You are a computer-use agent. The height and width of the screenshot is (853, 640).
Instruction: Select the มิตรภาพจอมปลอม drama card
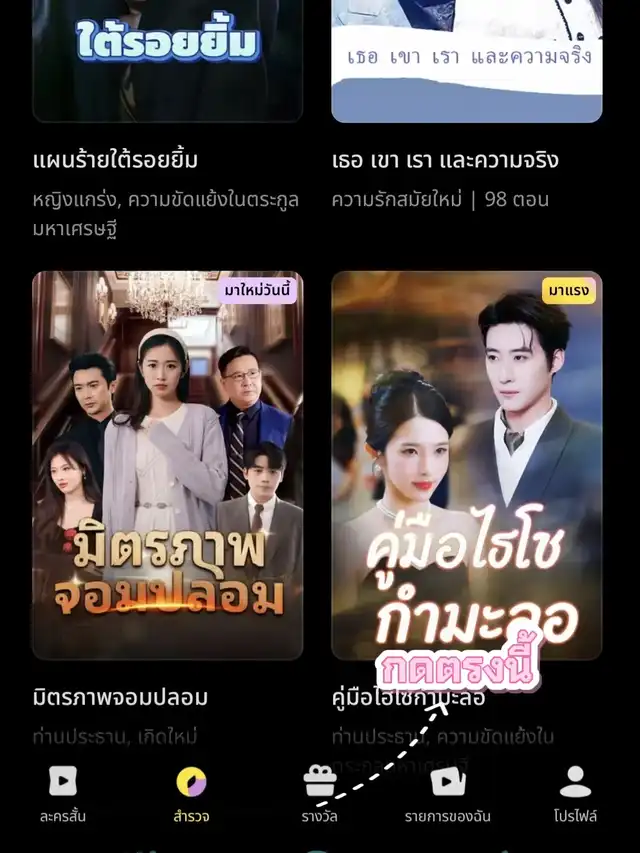point(167,465)
